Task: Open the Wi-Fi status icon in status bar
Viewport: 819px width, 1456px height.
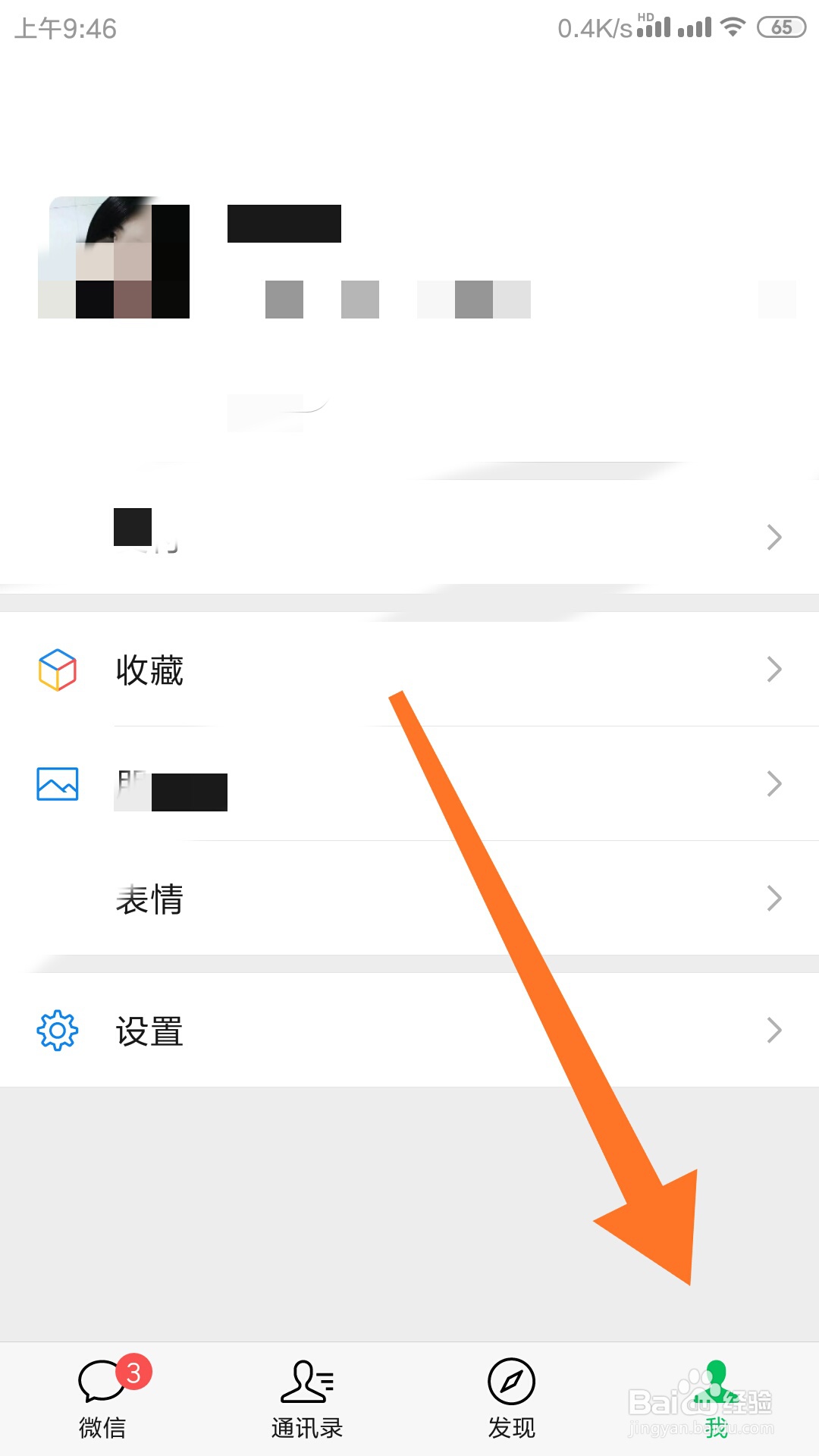Action: tap(733, 25)
